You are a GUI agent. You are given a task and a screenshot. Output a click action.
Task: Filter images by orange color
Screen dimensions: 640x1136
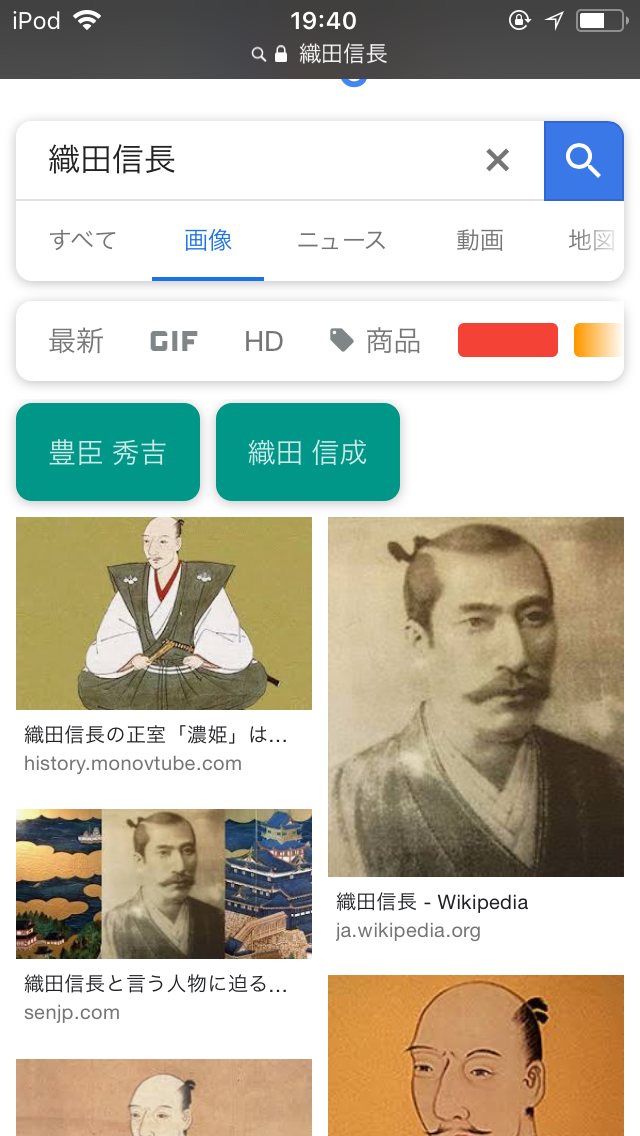pos(597,340)
